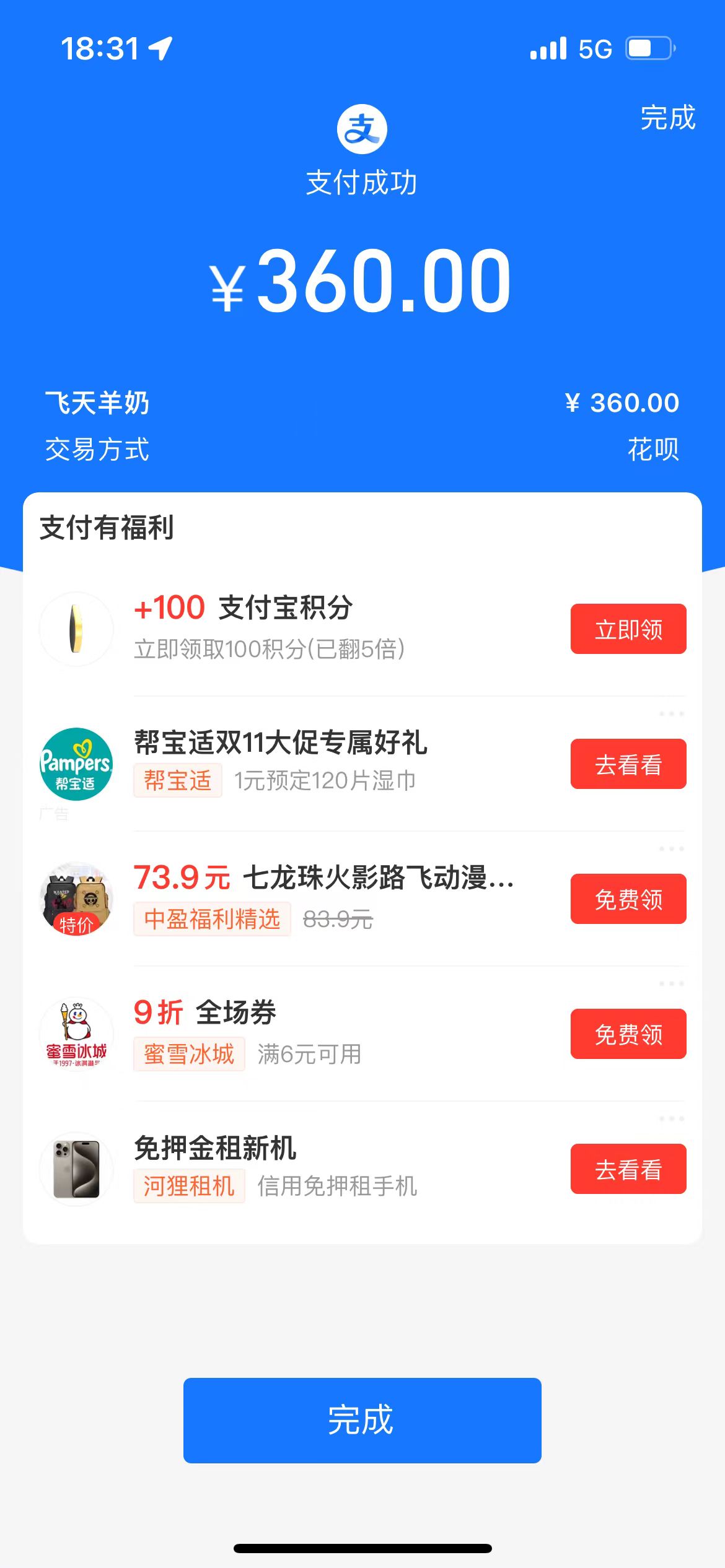Claim the 蜜雪冰城 9折 coupon

628,1034
